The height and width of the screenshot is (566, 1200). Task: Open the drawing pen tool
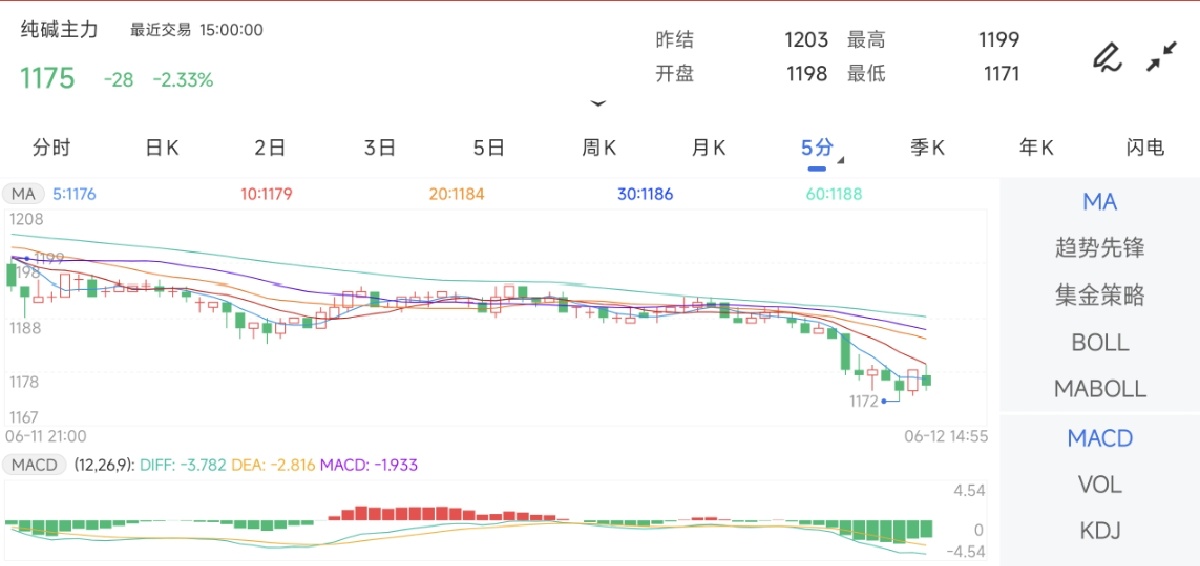(1105, 57)
